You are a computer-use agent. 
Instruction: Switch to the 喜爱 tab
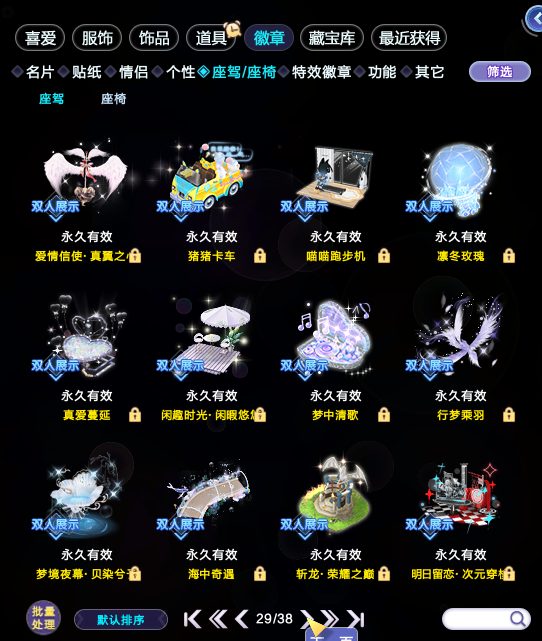(40, 38)
